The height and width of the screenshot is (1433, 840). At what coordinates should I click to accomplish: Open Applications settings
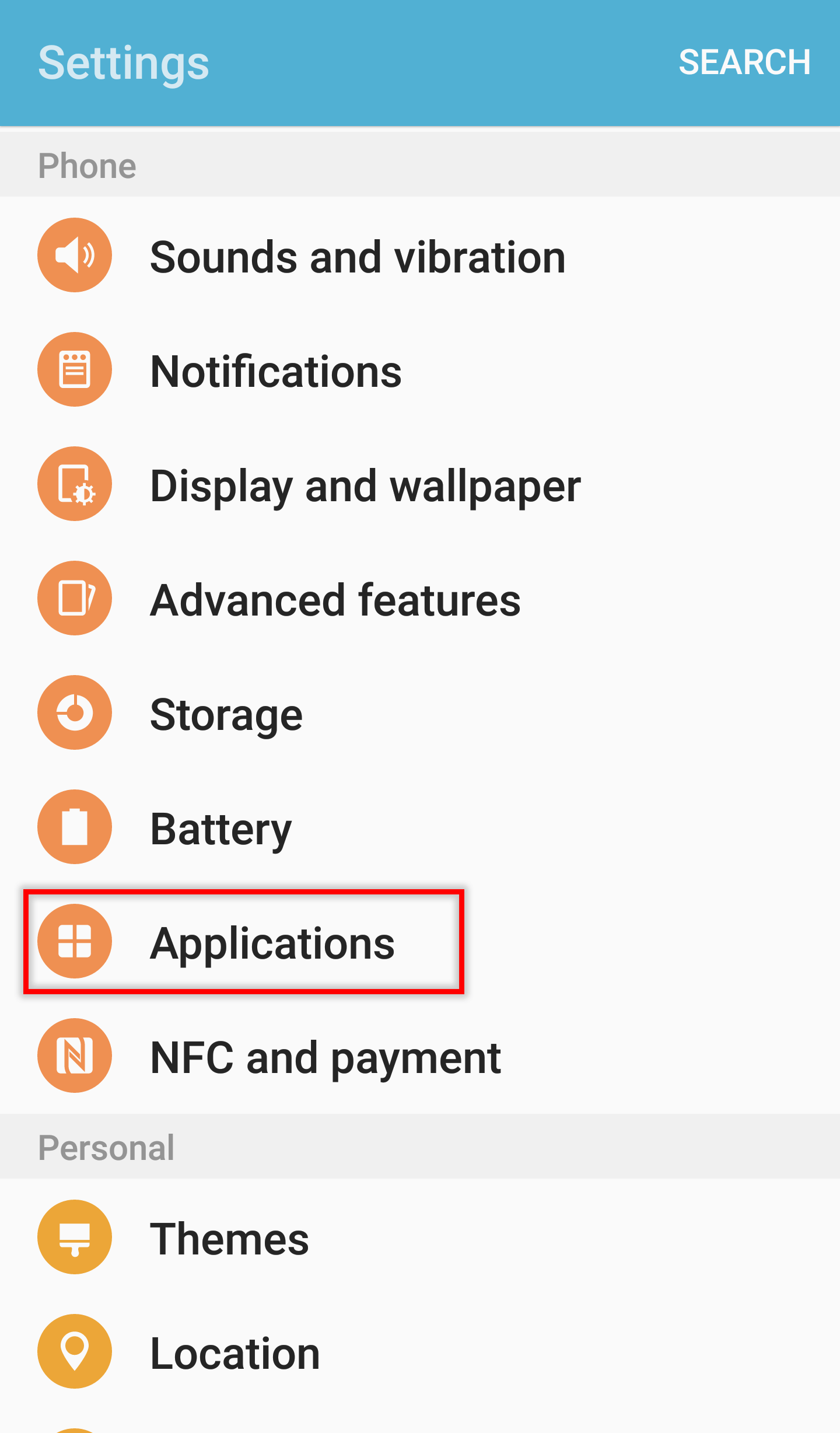coord(272,943)
